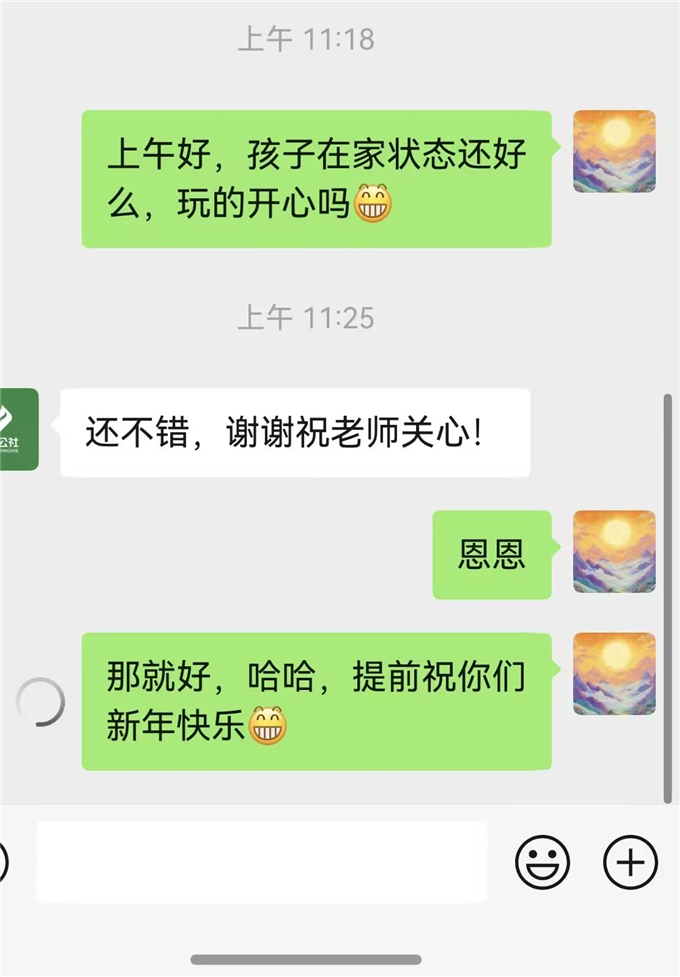The height and width of the screenshot is (977, 680).
Task: Open the green avatar beside the 还不错 reply
Action: click(18, 430)
